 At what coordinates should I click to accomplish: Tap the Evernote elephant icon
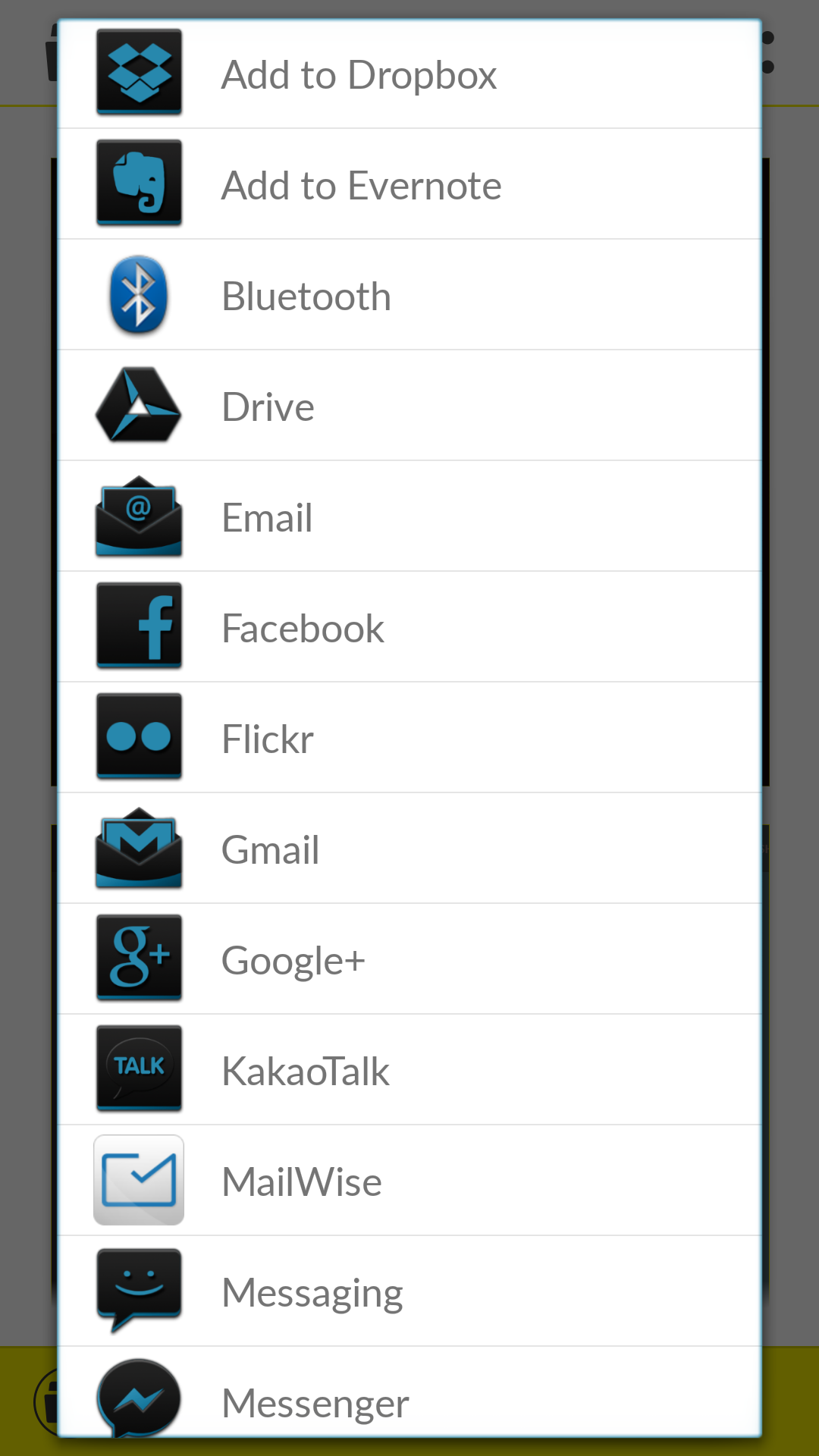pos(139,184)
